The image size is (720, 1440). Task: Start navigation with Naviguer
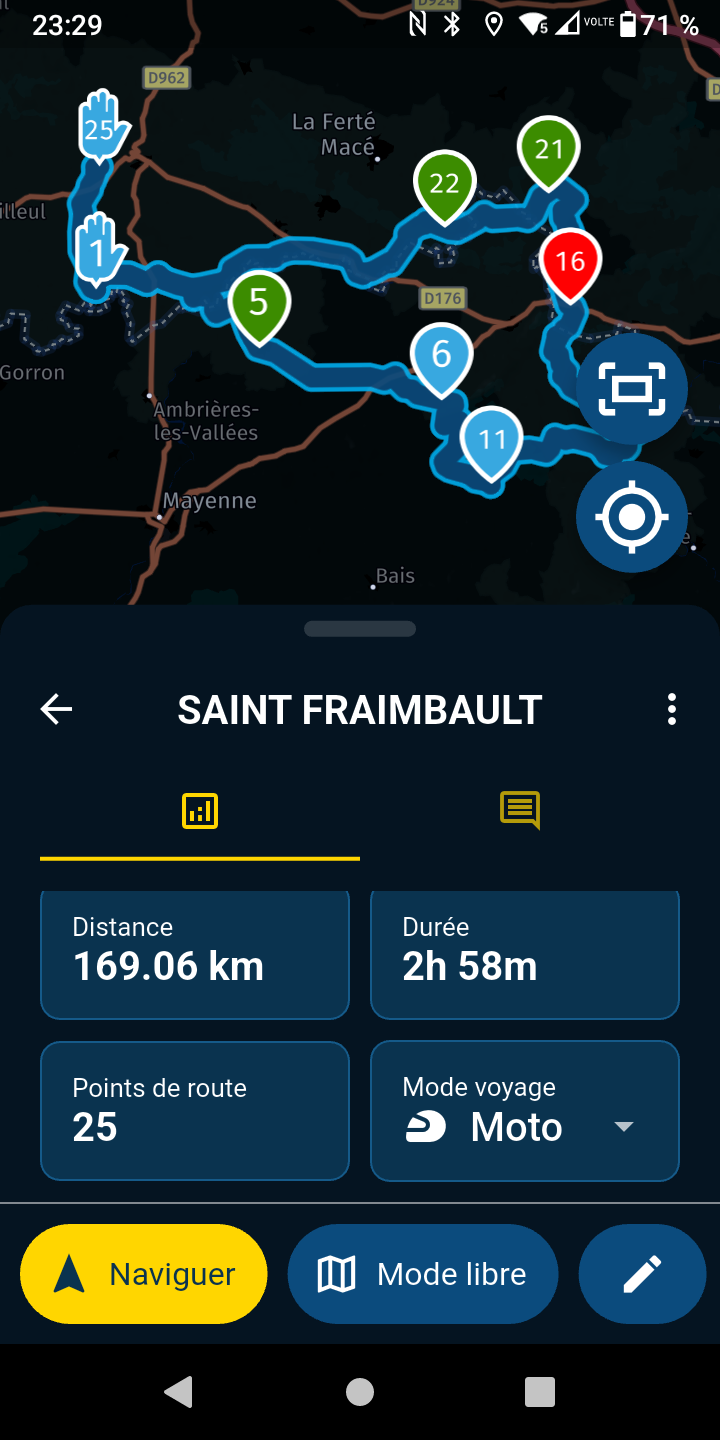(x=144, y=1274)
